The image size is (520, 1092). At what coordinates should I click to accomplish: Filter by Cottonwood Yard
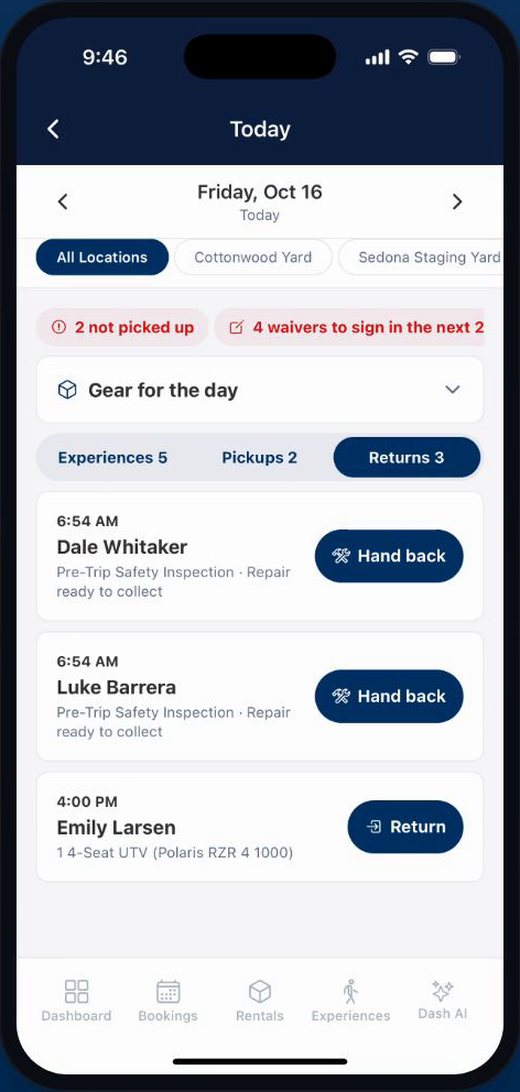click(253, 257)
